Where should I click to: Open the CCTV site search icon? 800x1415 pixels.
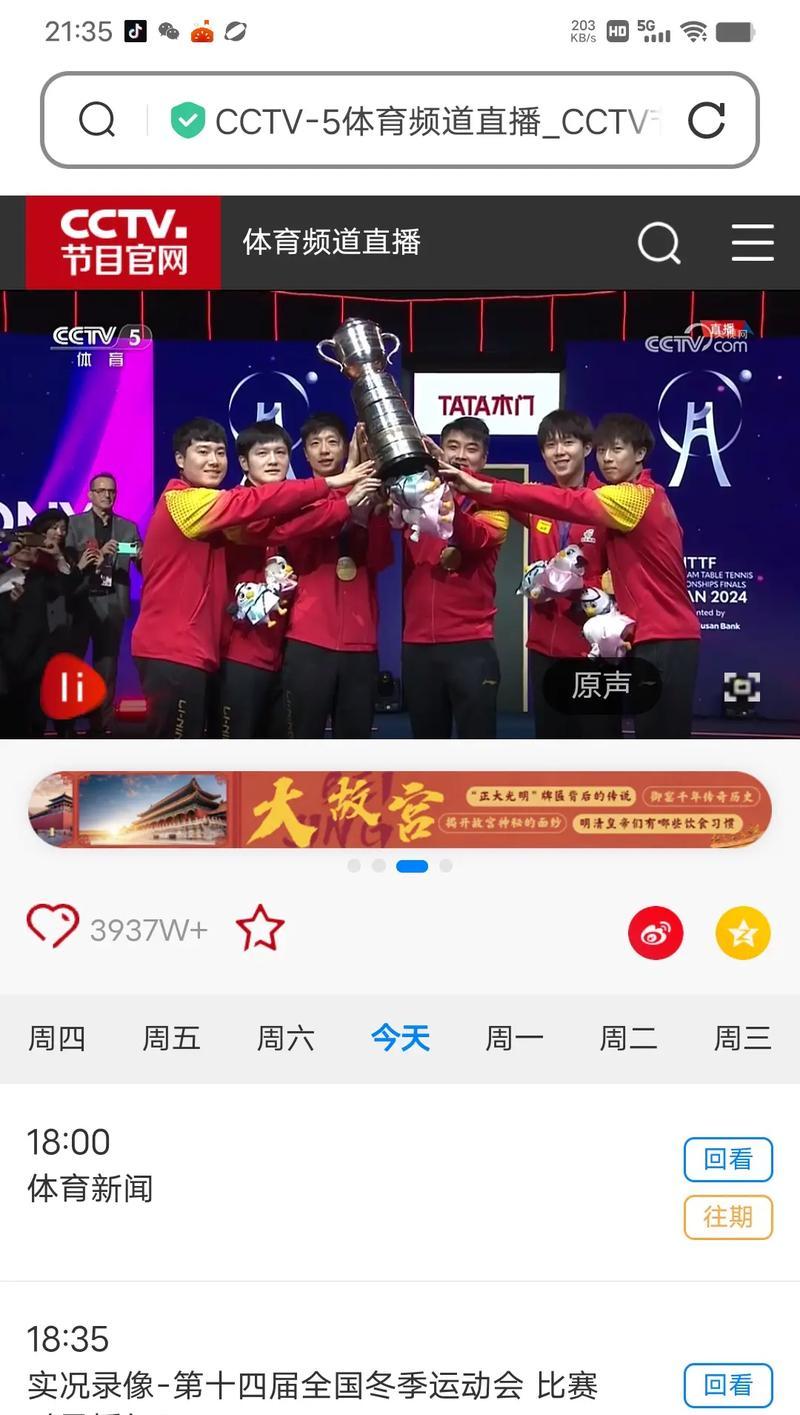[x=659, y=242]
